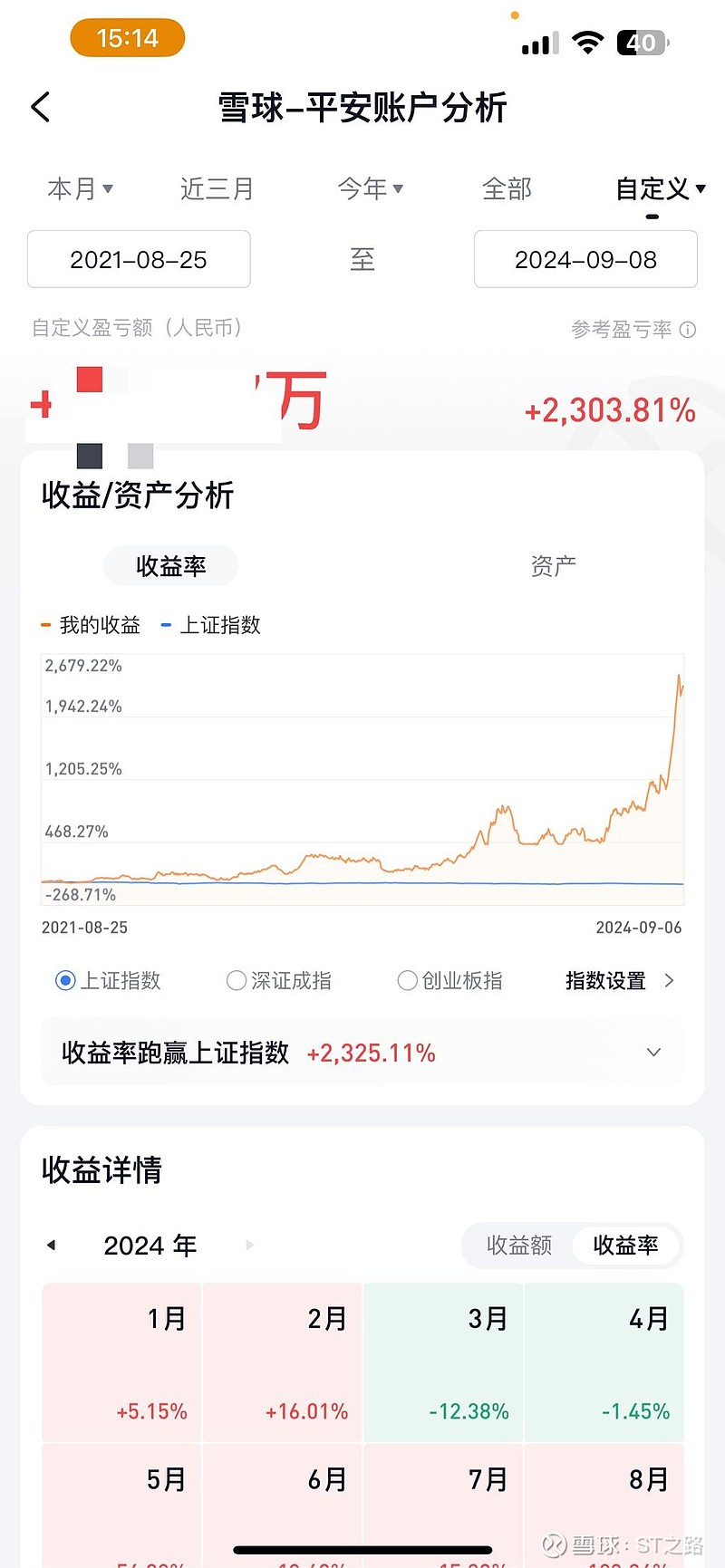Switch the chart to 资产 view
The image size is (725, 1568).
click(x=553, y=566)
